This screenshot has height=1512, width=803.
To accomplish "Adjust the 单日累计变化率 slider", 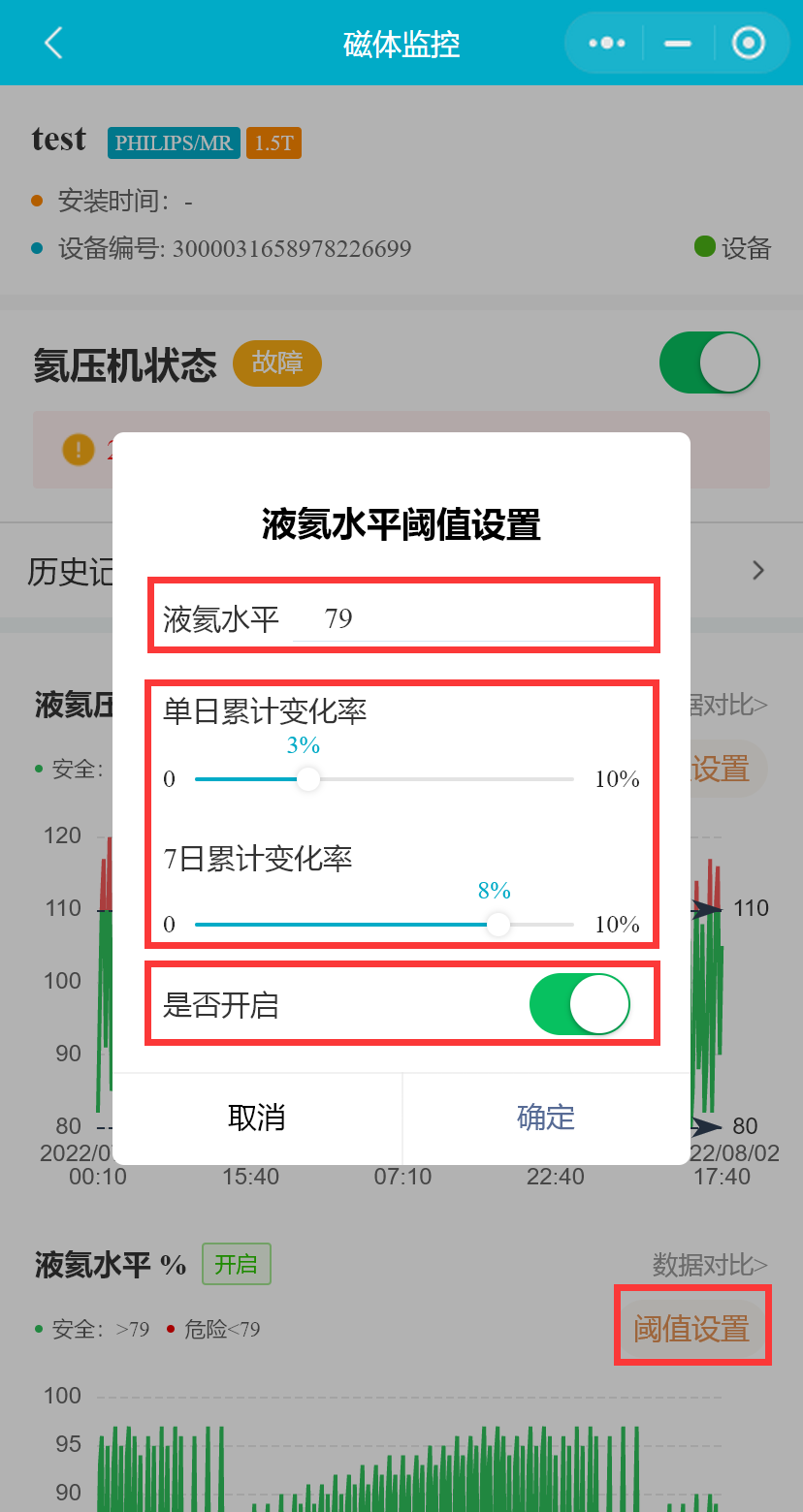I will pos(308,779).
